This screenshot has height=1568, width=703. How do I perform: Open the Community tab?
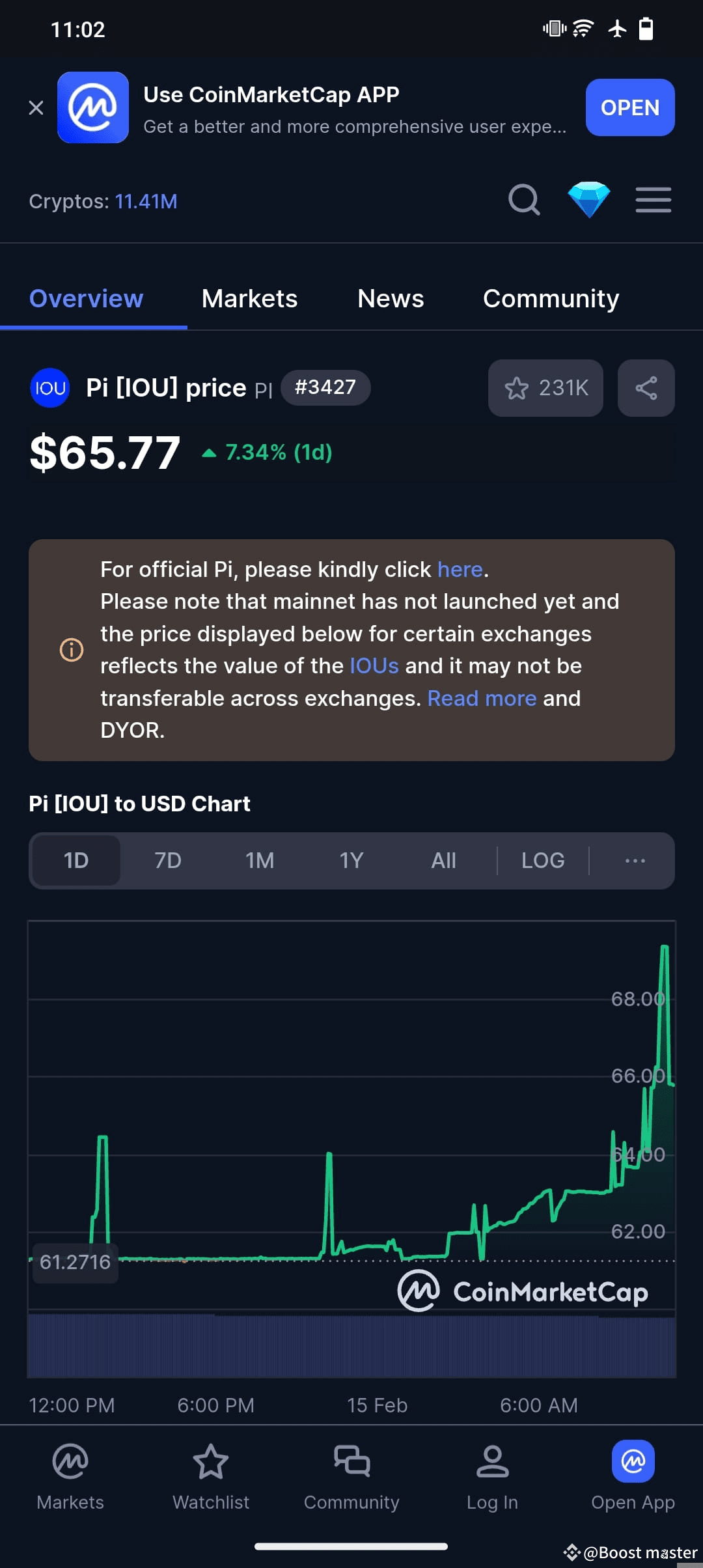(x=550, y=298)
